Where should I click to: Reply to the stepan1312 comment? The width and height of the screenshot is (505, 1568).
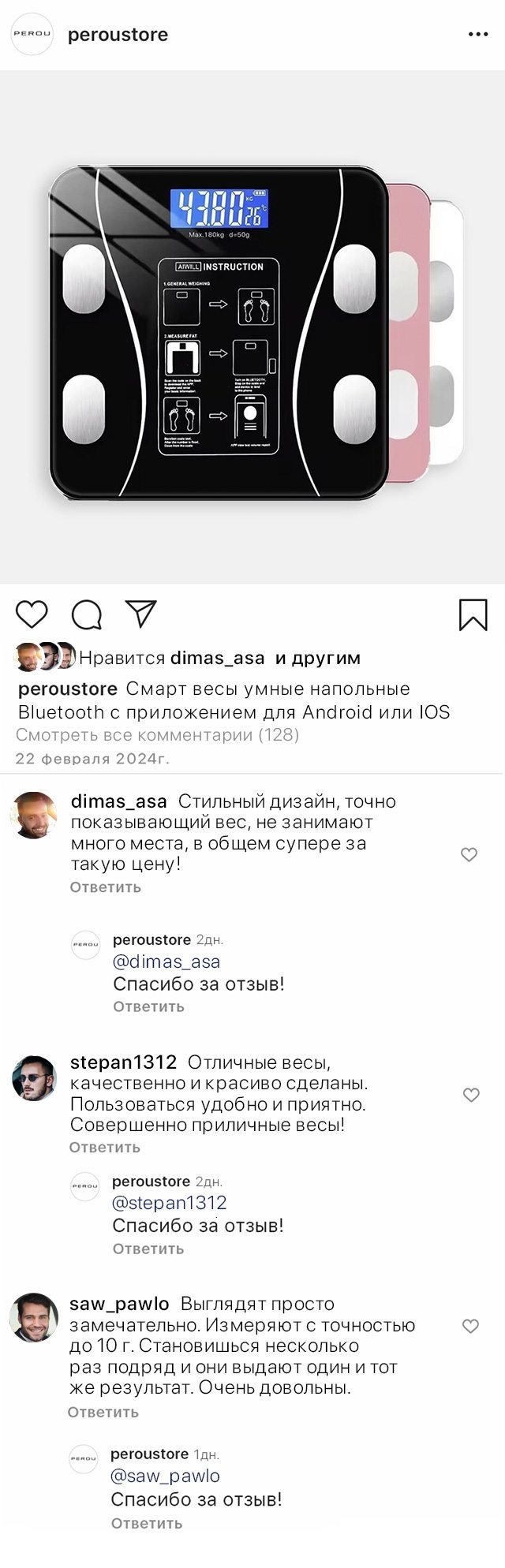(x=104, y=1148)
